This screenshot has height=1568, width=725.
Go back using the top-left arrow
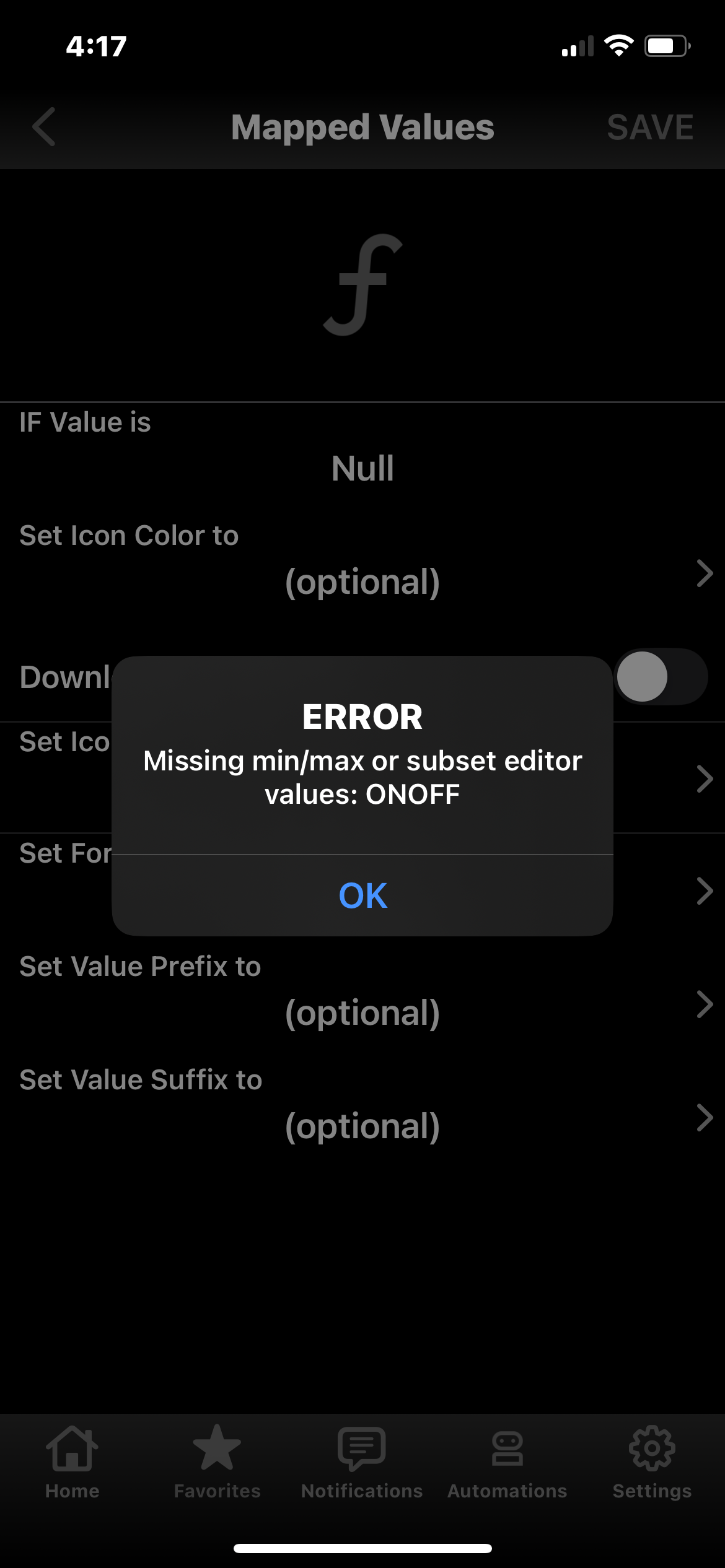(44, 127)
